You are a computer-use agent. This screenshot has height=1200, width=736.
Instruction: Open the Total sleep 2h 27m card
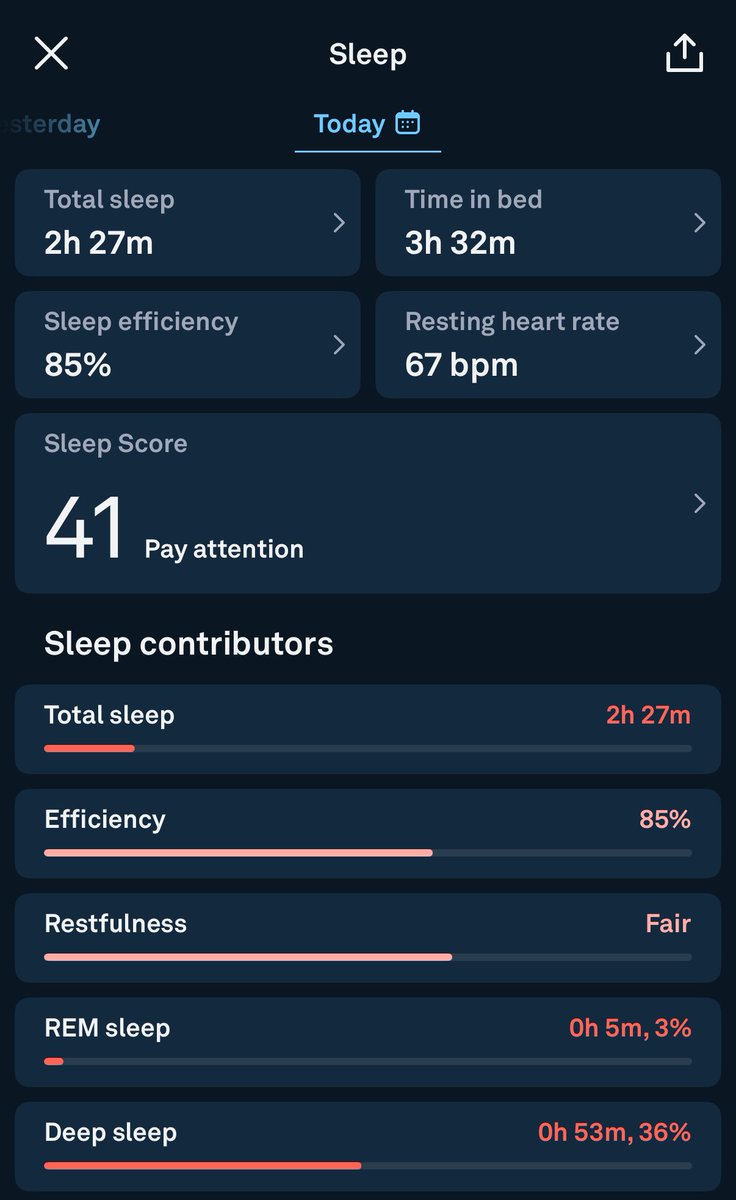coord(187,222)
